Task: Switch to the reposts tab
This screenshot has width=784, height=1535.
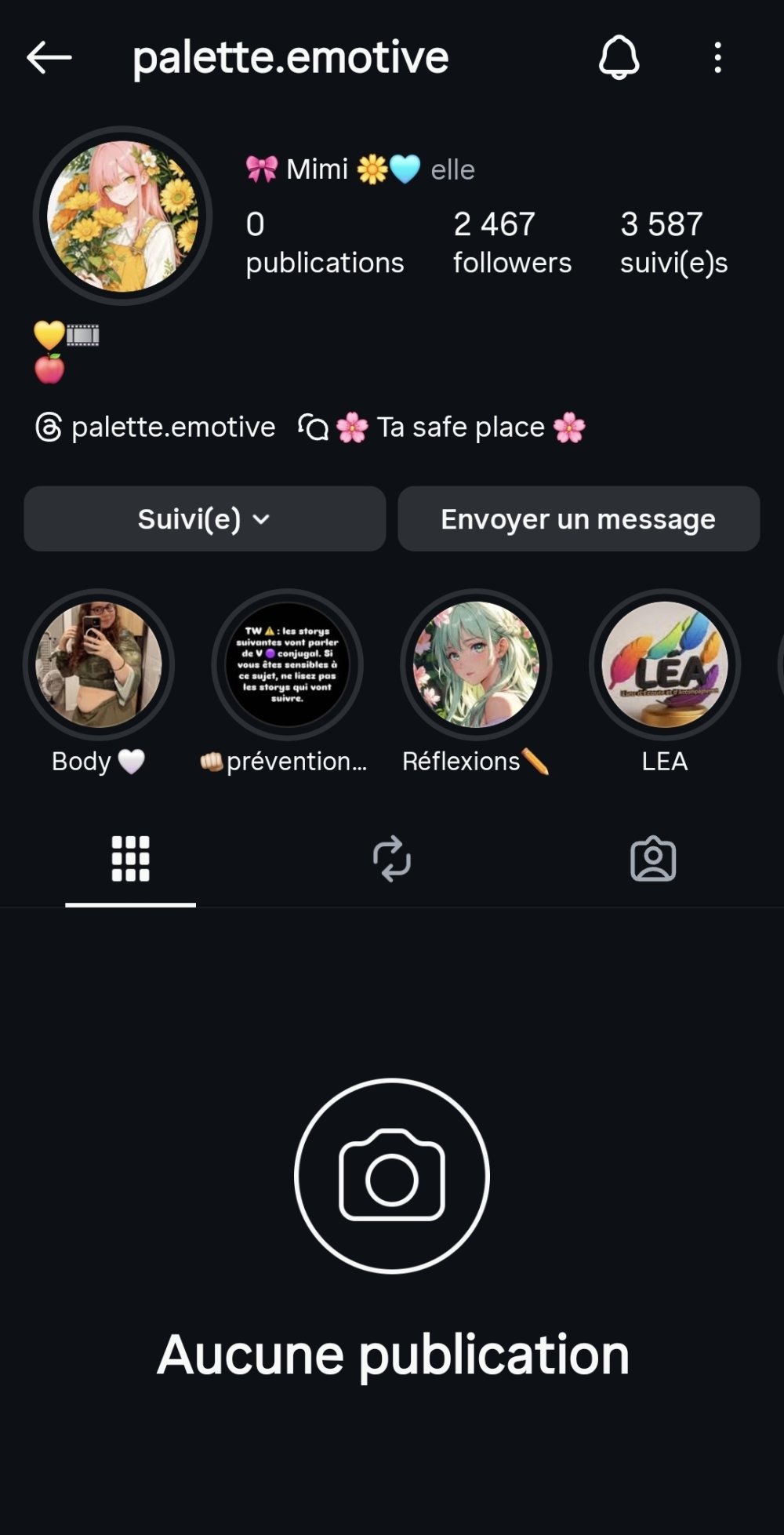Action: [392, 859]
